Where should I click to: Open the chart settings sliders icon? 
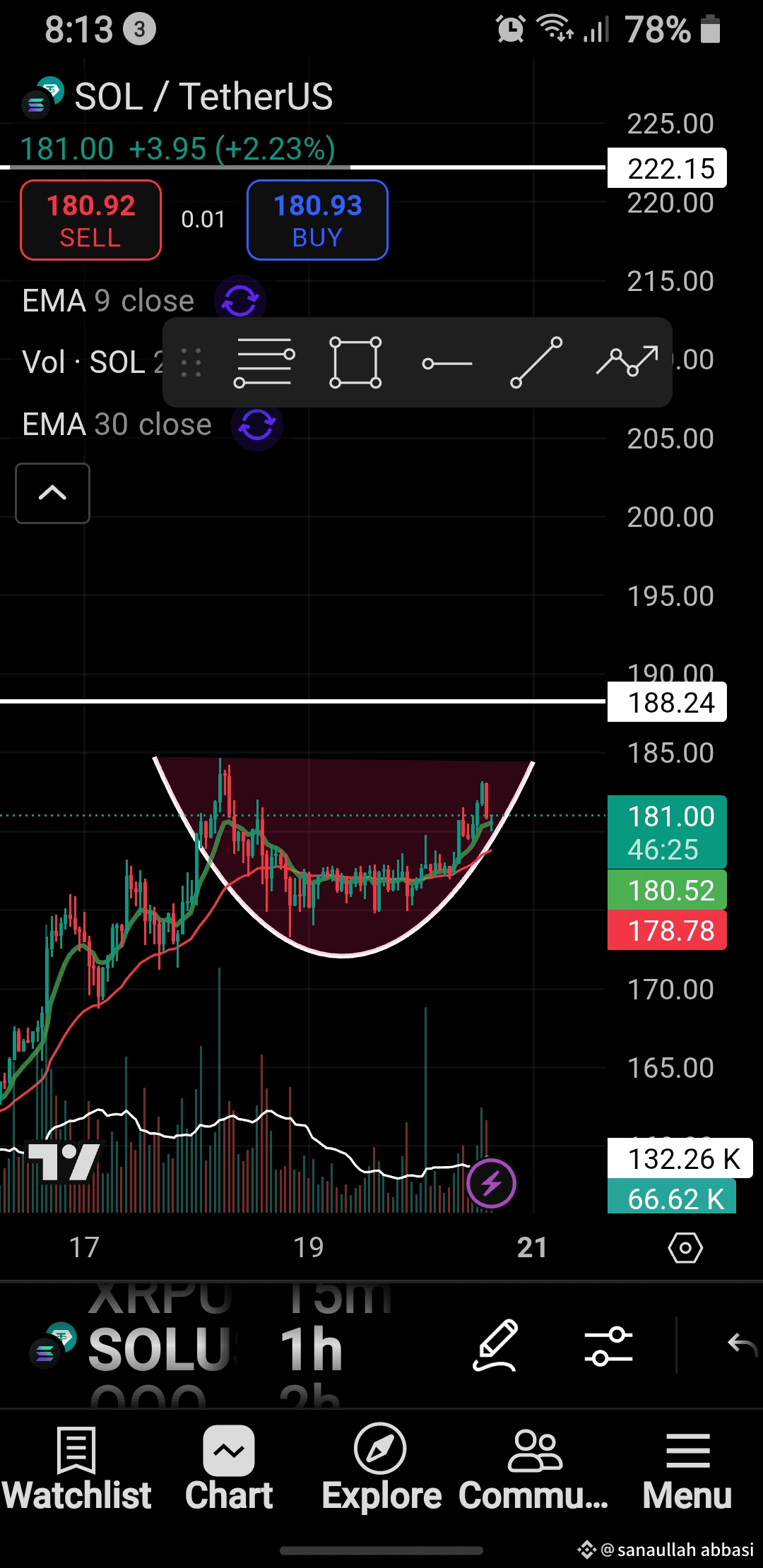tap(608, 1346)
